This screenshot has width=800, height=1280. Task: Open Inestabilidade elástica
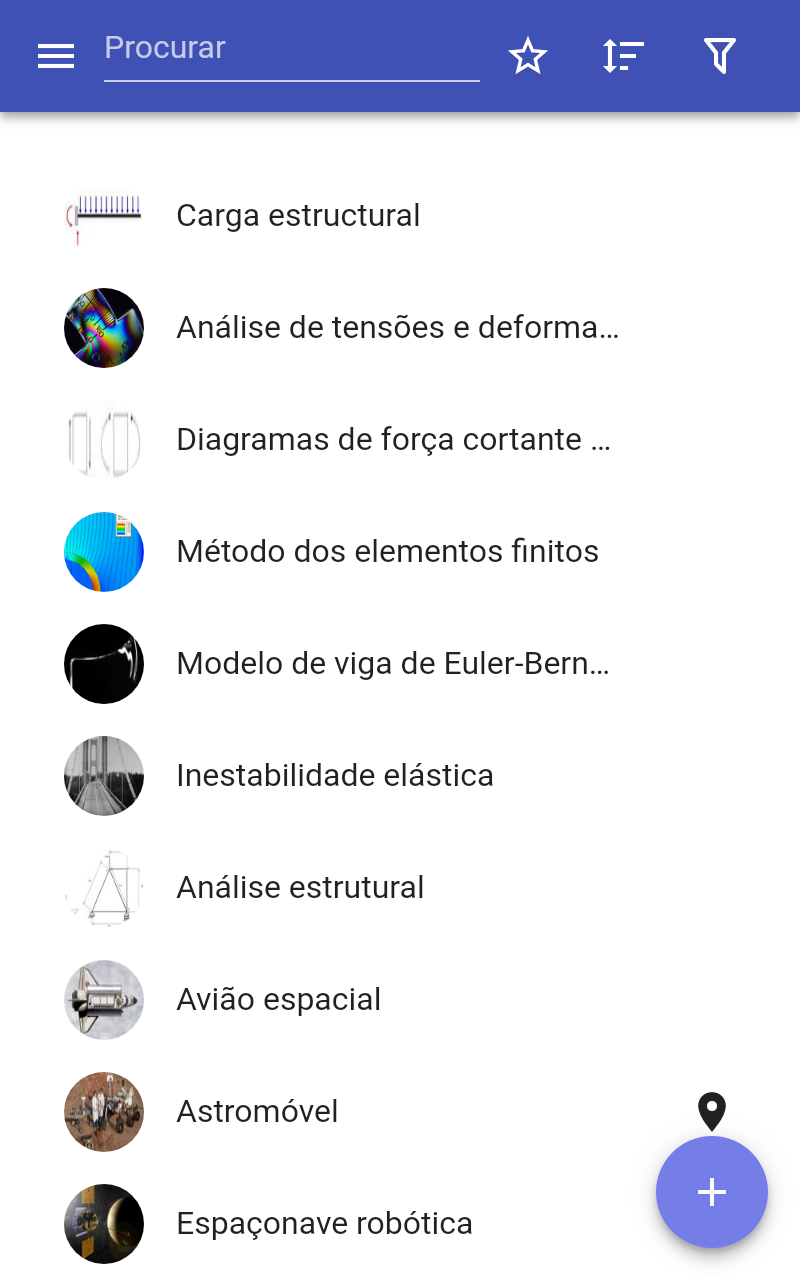point(335,776)
